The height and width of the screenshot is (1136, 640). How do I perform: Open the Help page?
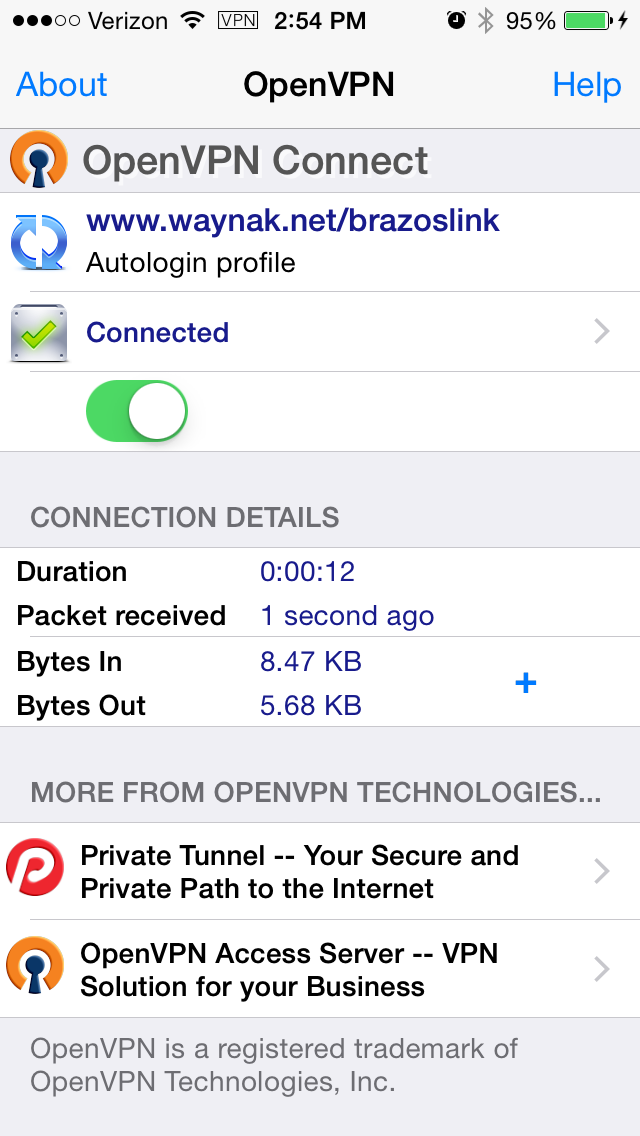pyautogui.click(x=586, y=85)
